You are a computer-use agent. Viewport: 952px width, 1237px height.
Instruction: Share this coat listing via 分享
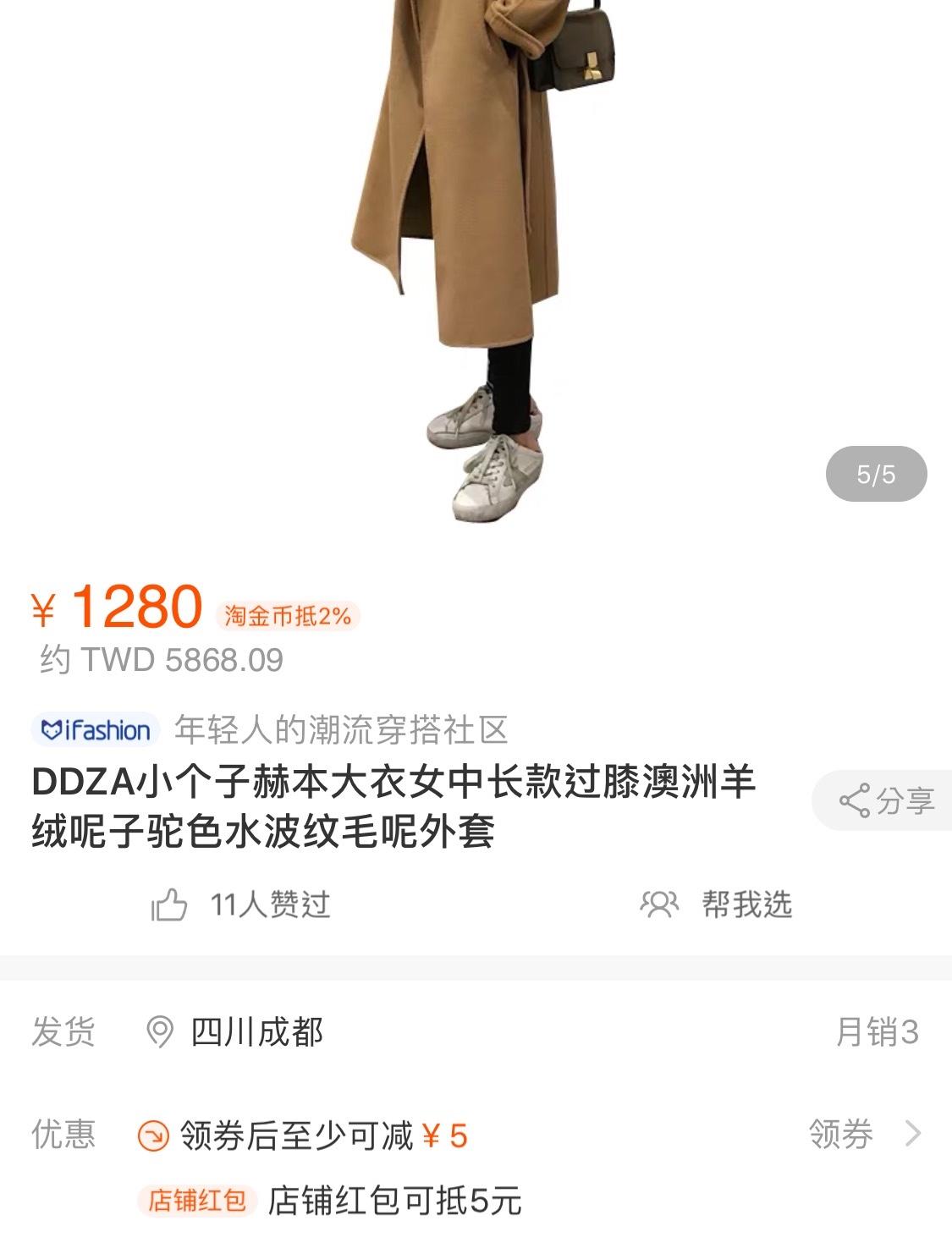(886, 800)
